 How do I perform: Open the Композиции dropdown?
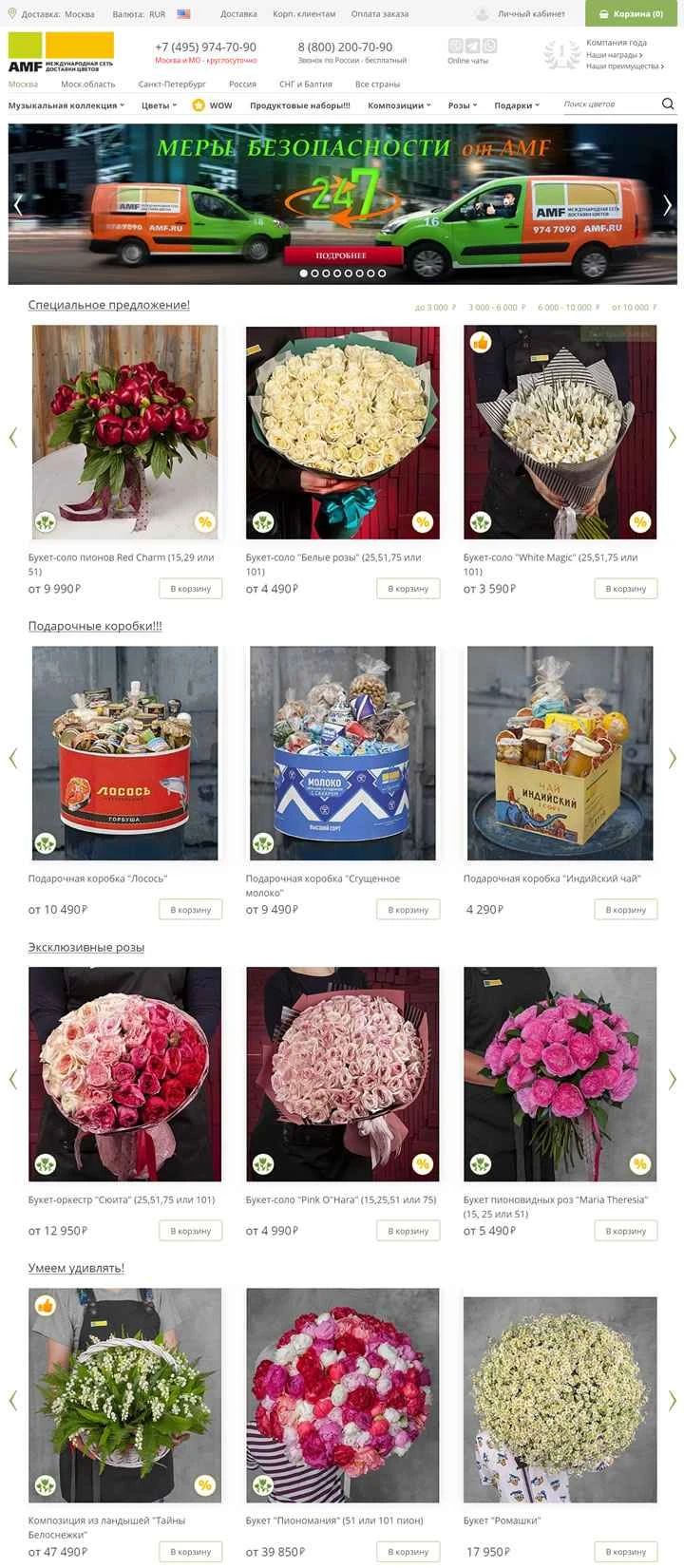[x=395, y=105]
